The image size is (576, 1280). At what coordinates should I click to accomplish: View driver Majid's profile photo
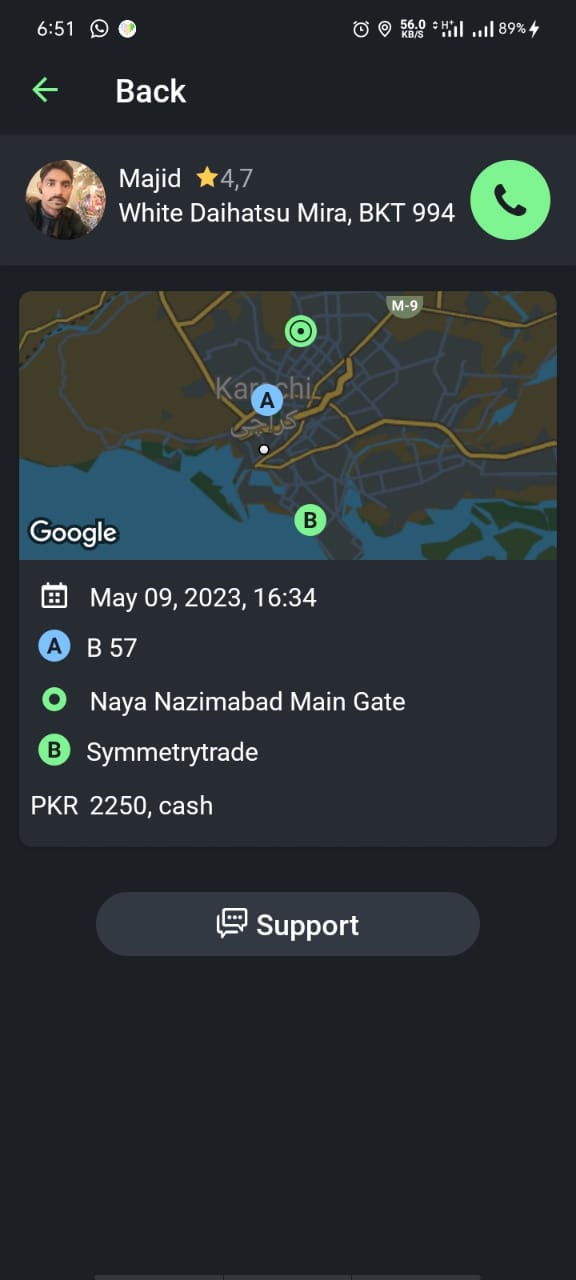point(65,200)
